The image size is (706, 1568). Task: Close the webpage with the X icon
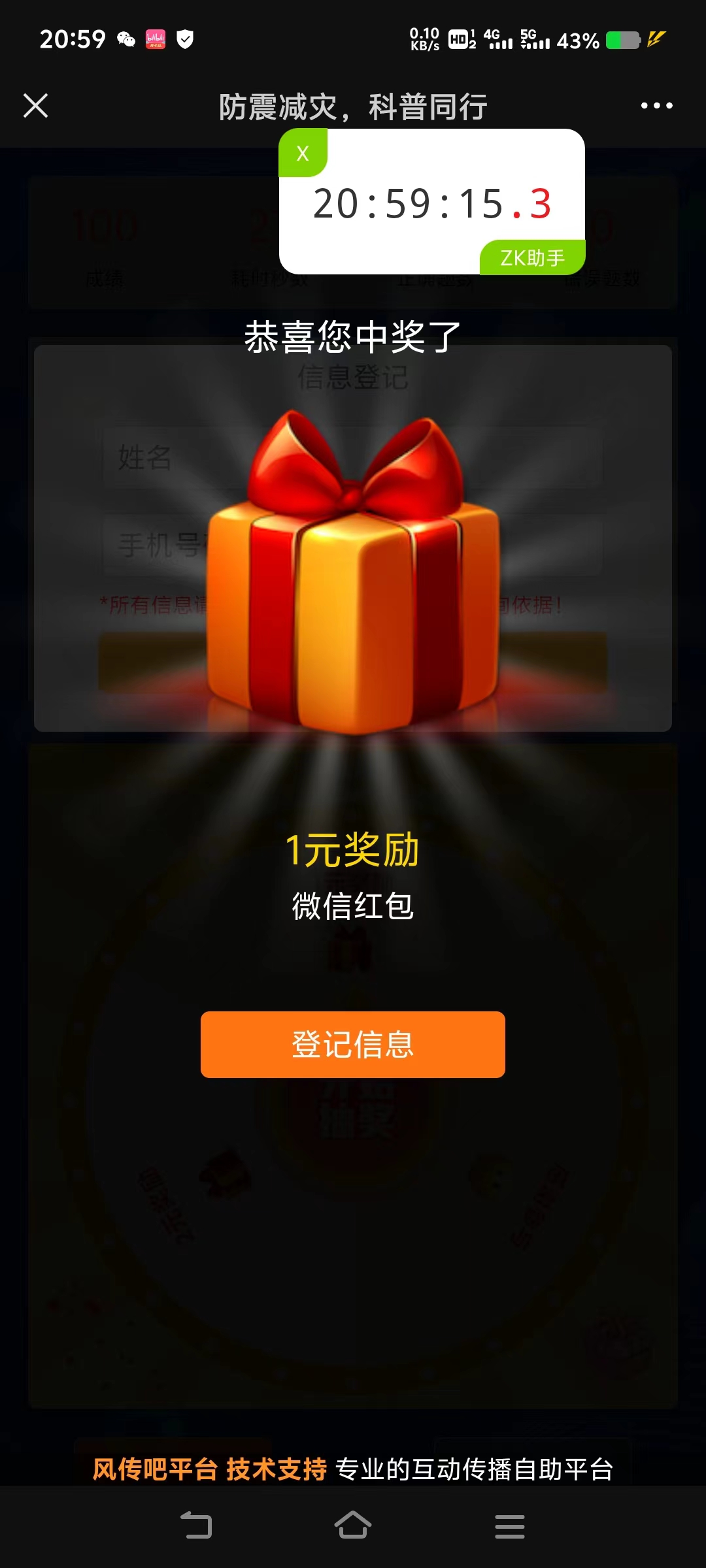tap(36, 106)
